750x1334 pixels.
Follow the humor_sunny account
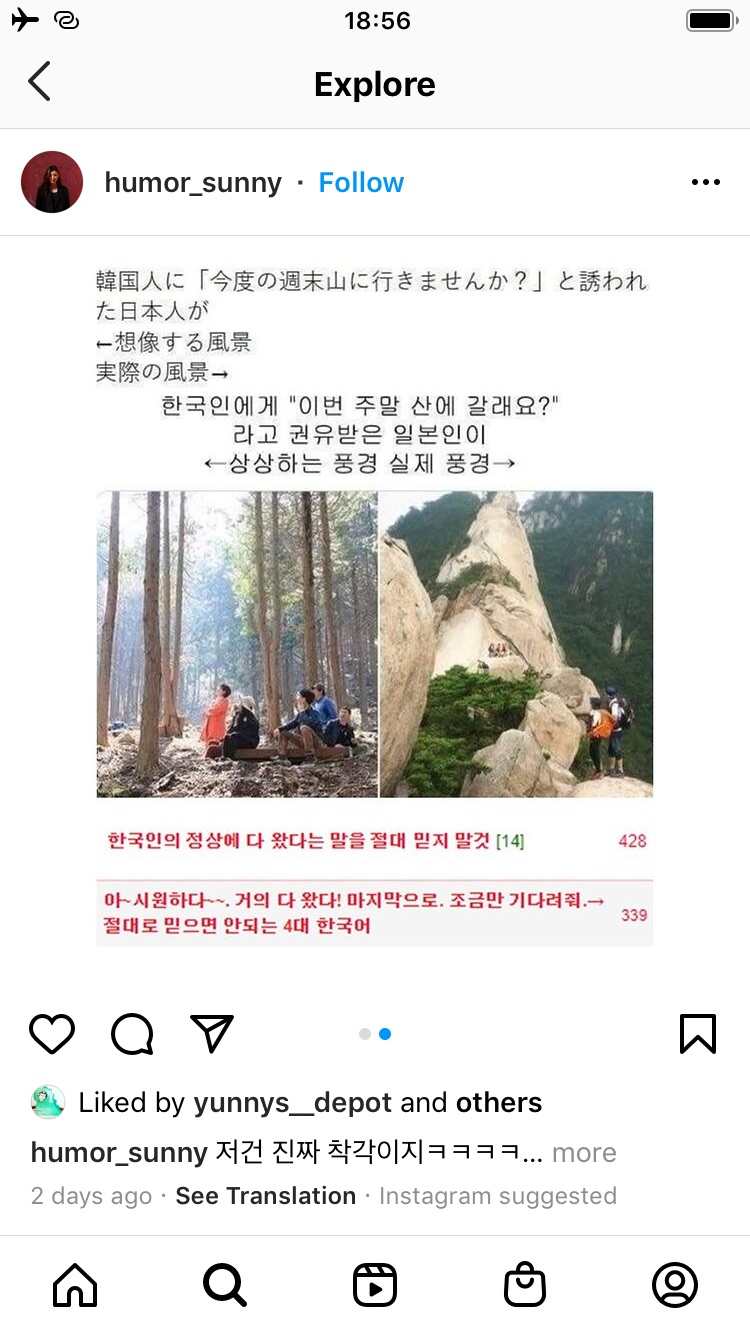coord(361,182)
